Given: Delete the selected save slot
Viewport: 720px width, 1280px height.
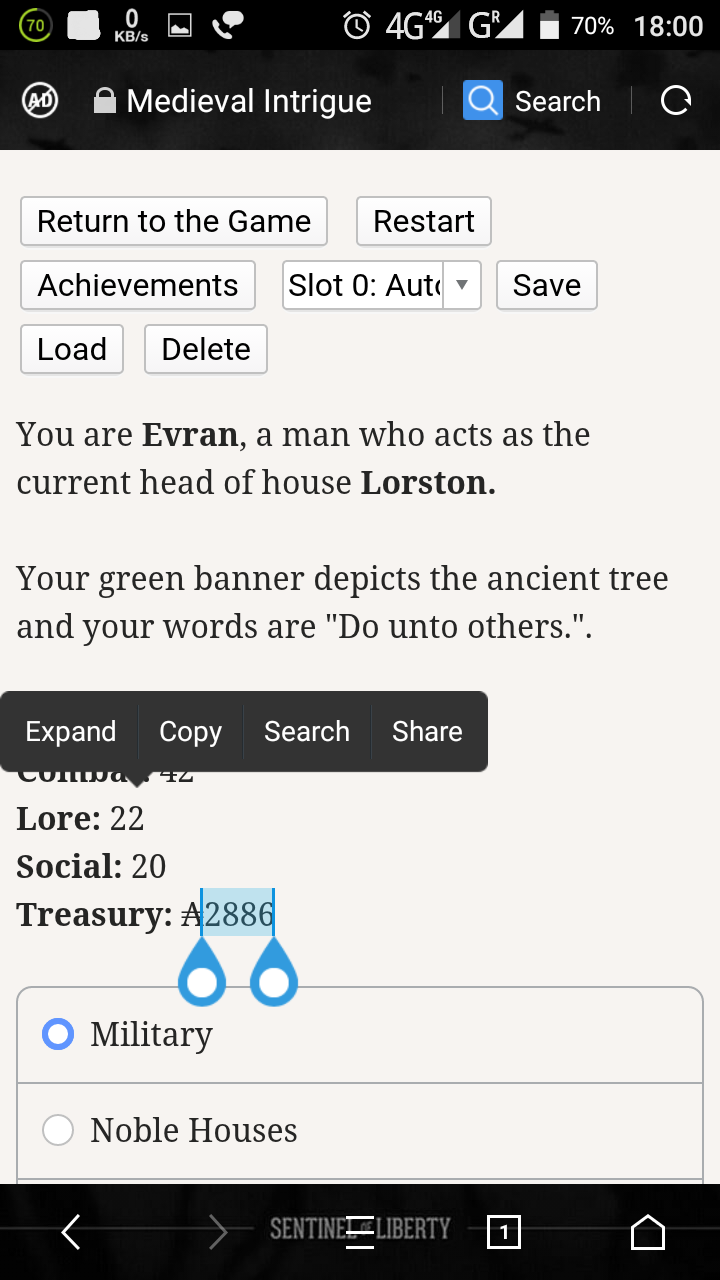Looking at the screenshot, I should [x=206, y=349].
